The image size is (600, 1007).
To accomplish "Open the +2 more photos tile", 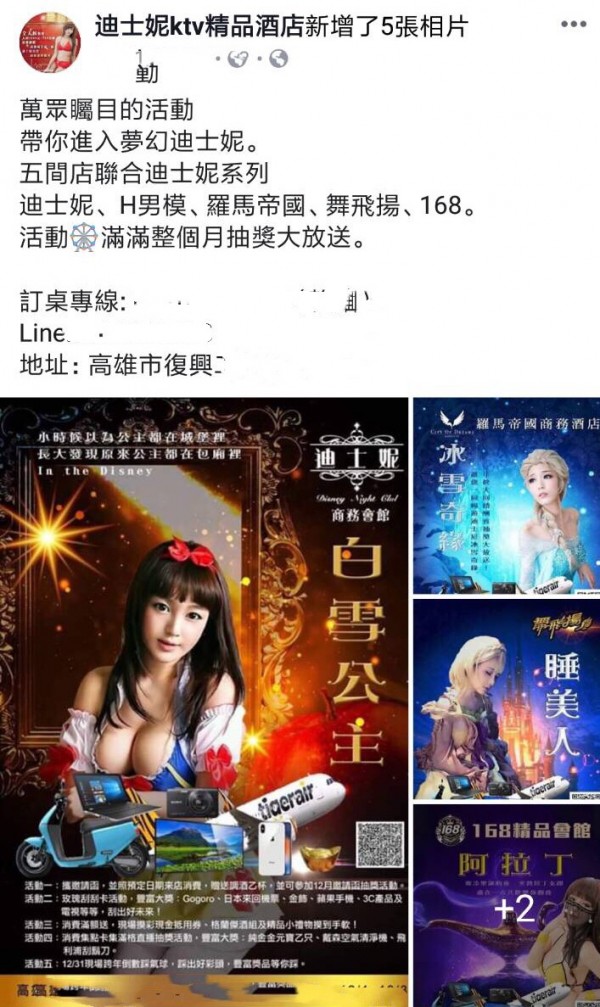I will (x=506, y=906).
